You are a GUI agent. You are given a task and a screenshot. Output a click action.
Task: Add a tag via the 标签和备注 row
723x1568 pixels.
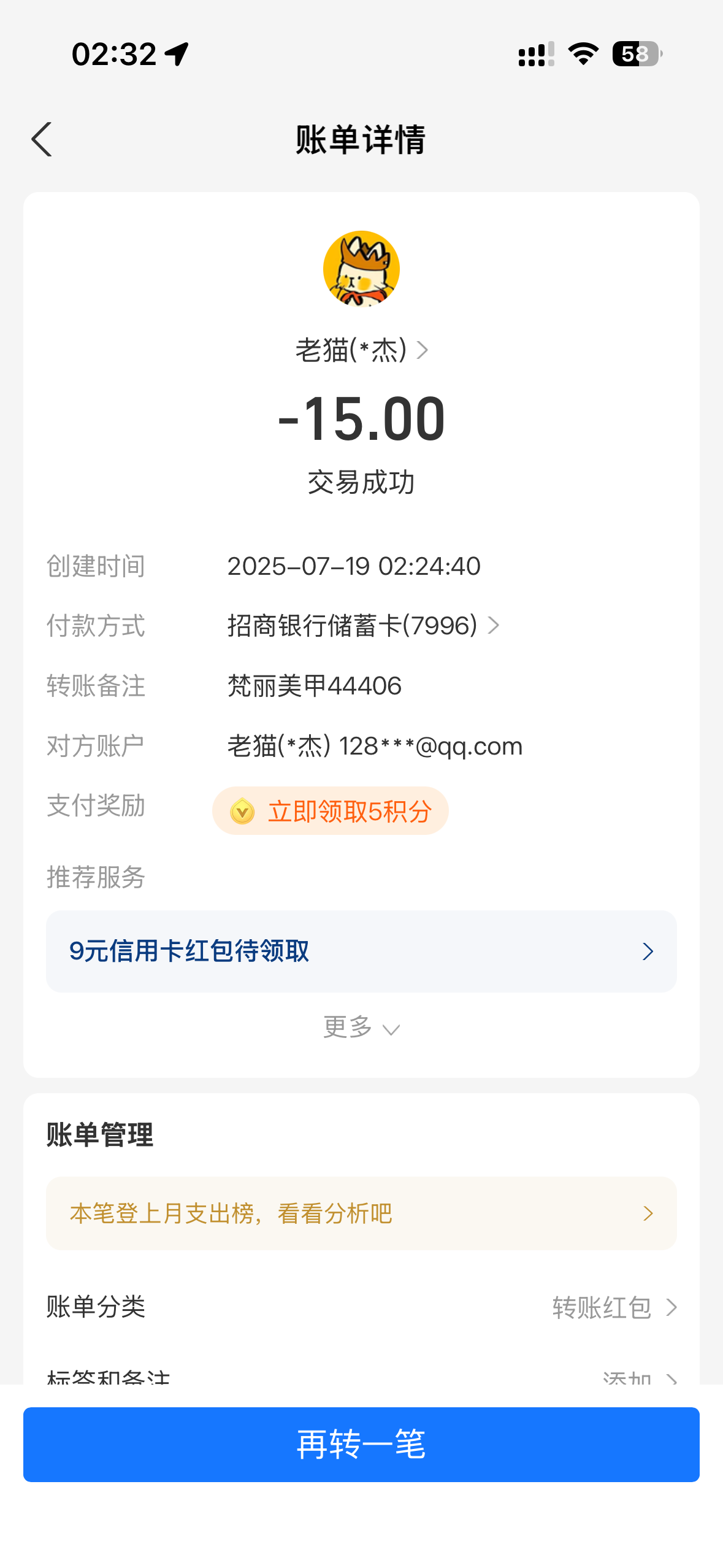361,1377
